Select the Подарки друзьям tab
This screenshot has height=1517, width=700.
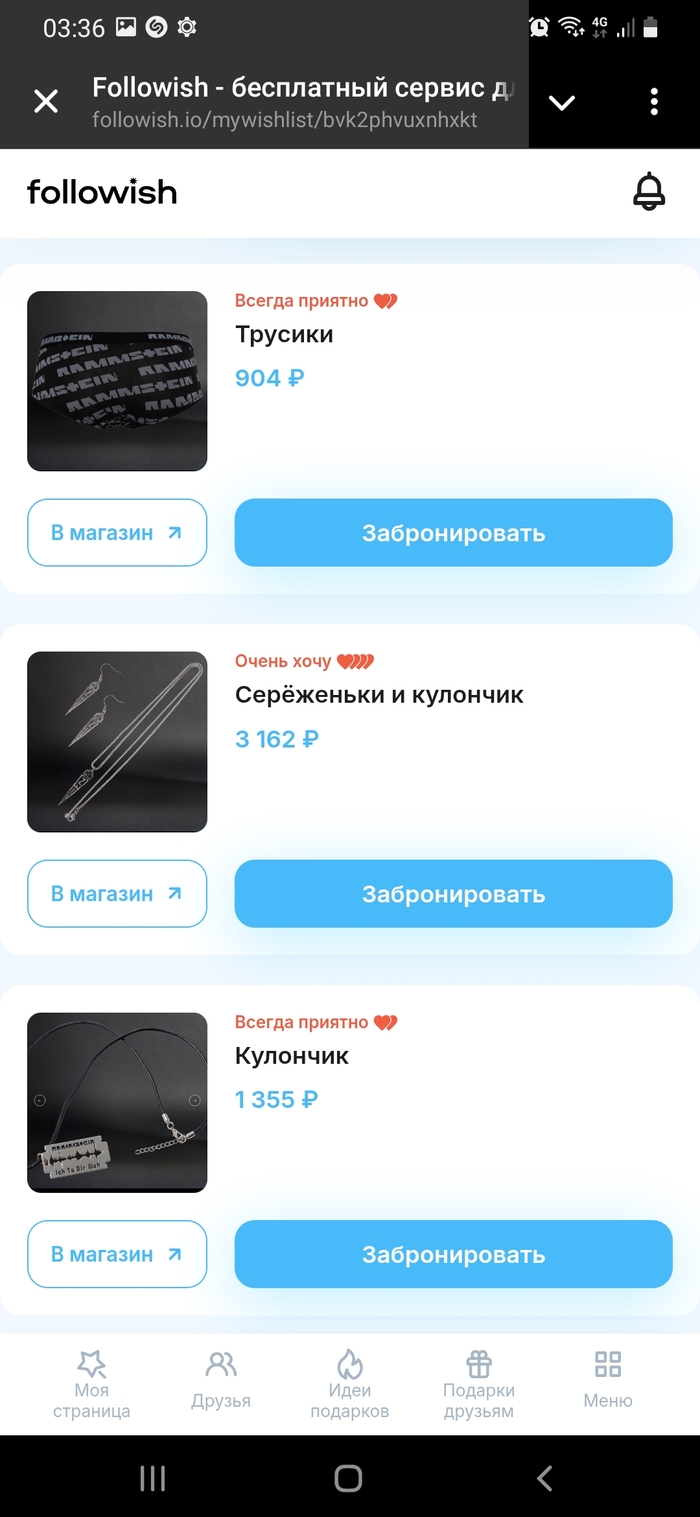tap(479, 1385)
